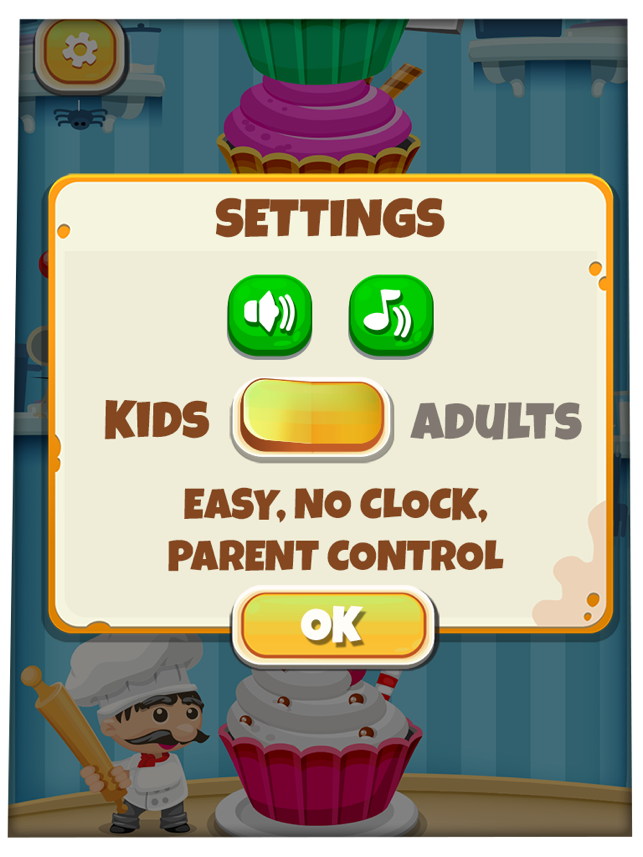The height and width of the screenshot is (857, 643).
Task: Confirm settings with the OK button
Action: click(x=333, y=625)
